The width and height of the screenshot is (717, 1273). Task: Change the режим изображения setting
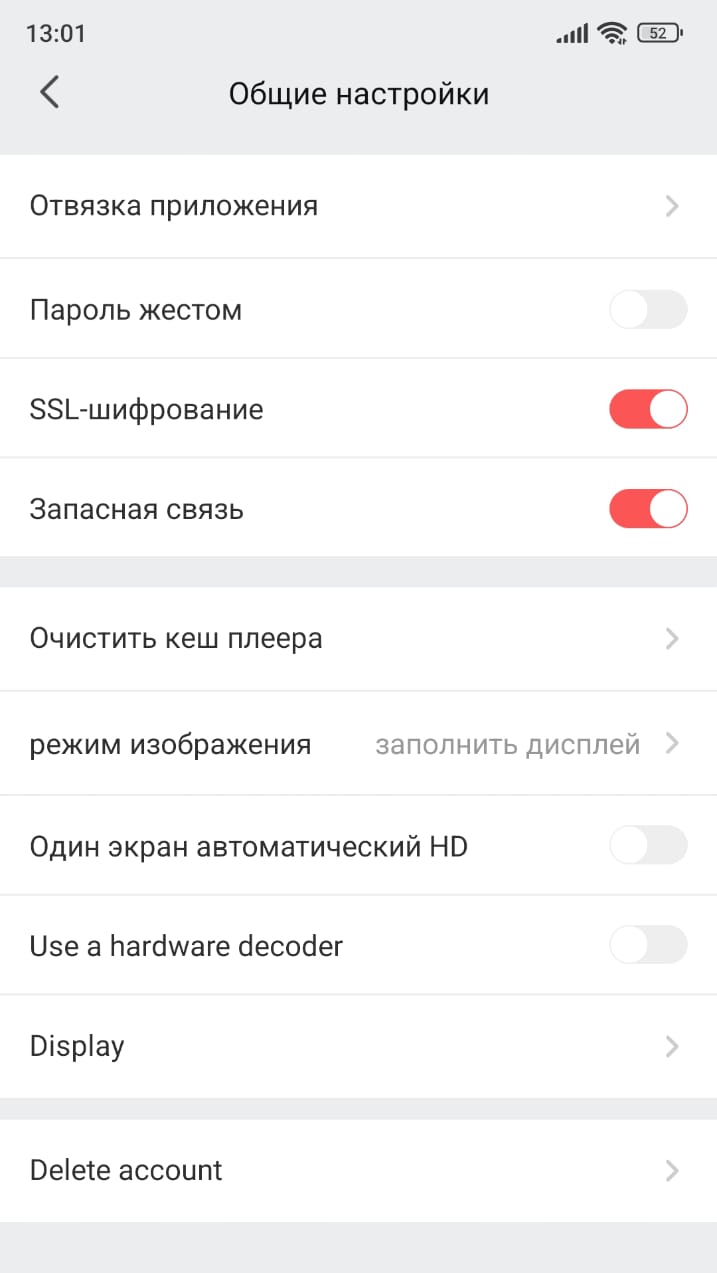358,744
